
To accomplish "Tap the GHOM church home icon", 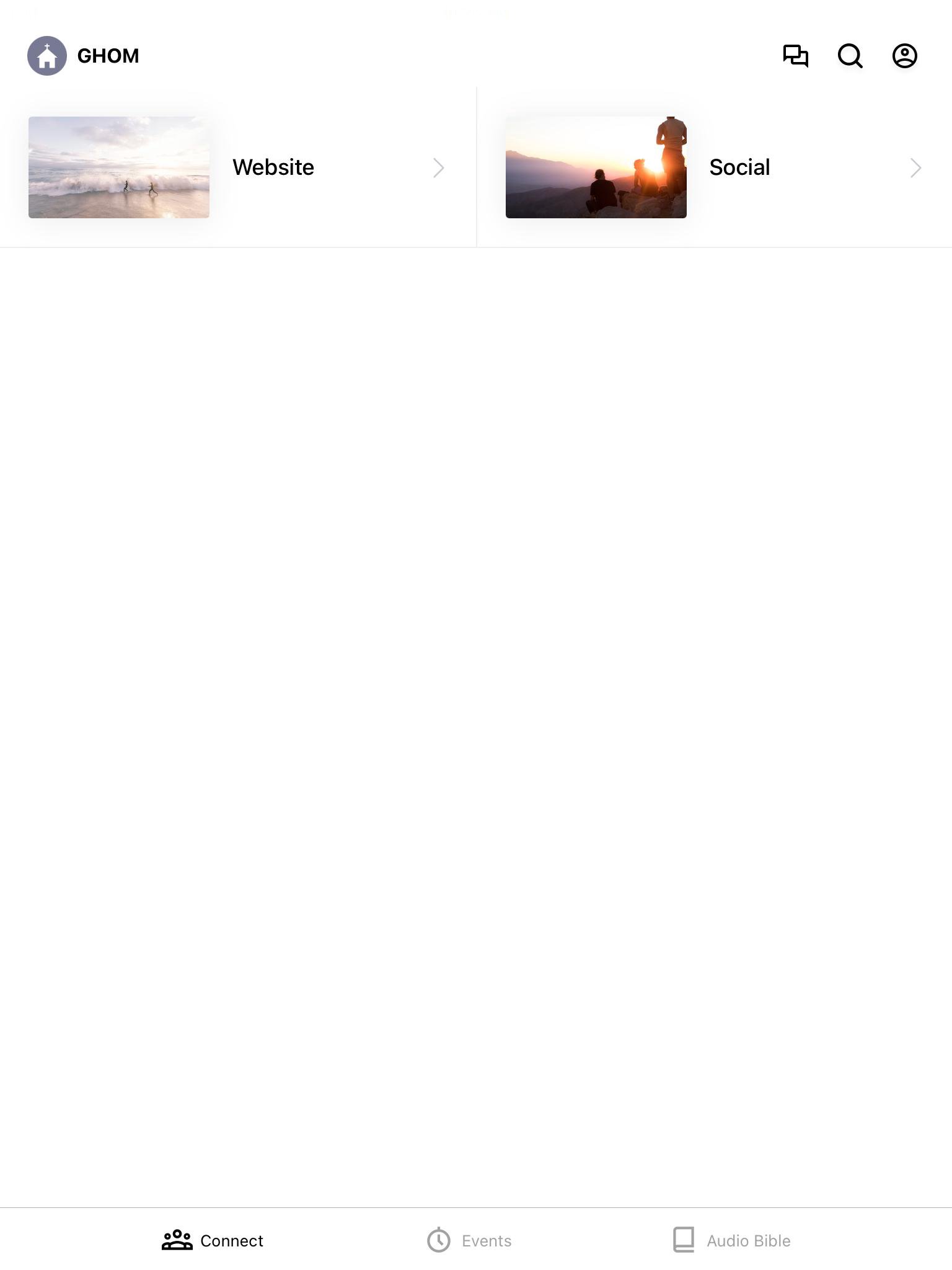I will (47, 56).
